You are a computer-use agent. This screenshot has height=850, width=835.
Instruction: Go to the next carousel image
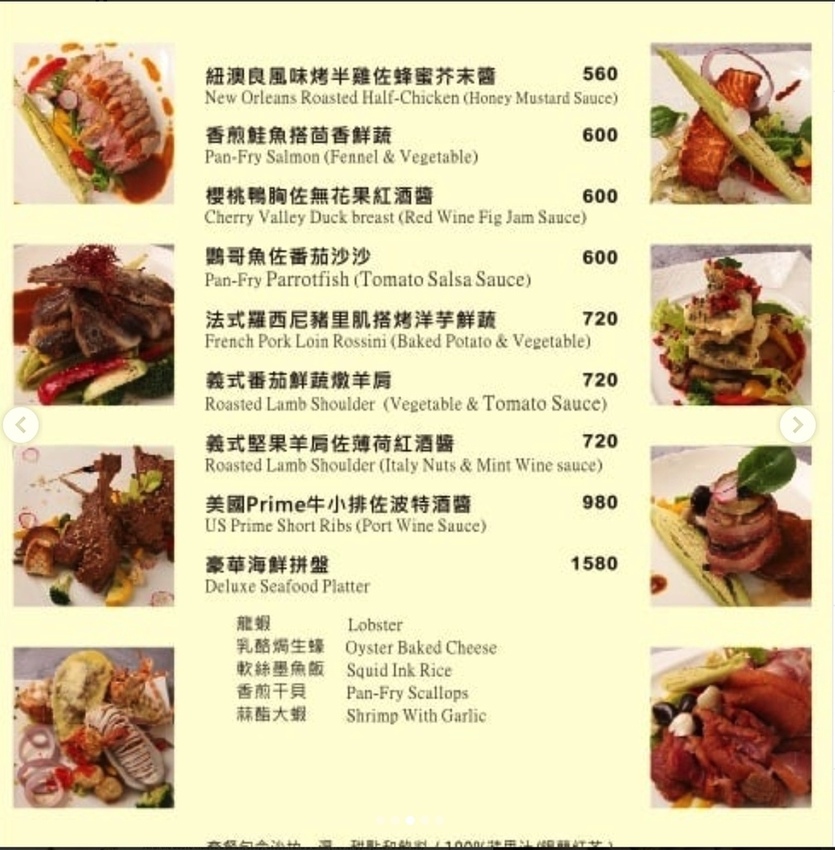(x=797, y=425)
